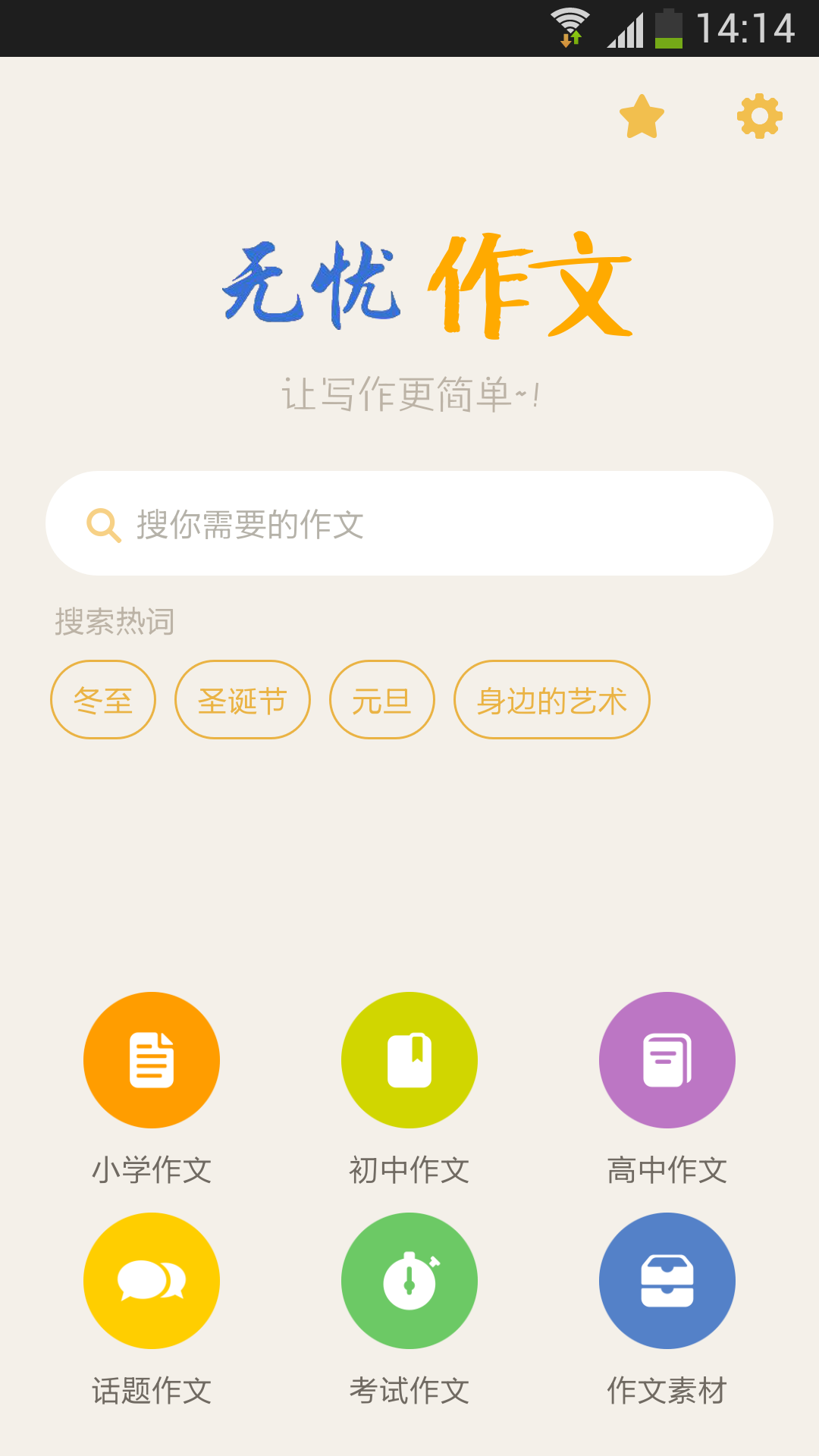This screenshot has width=819, height=1456.
Task: Choose the 身边的艺术 search chip
Action: coord(552,700)
